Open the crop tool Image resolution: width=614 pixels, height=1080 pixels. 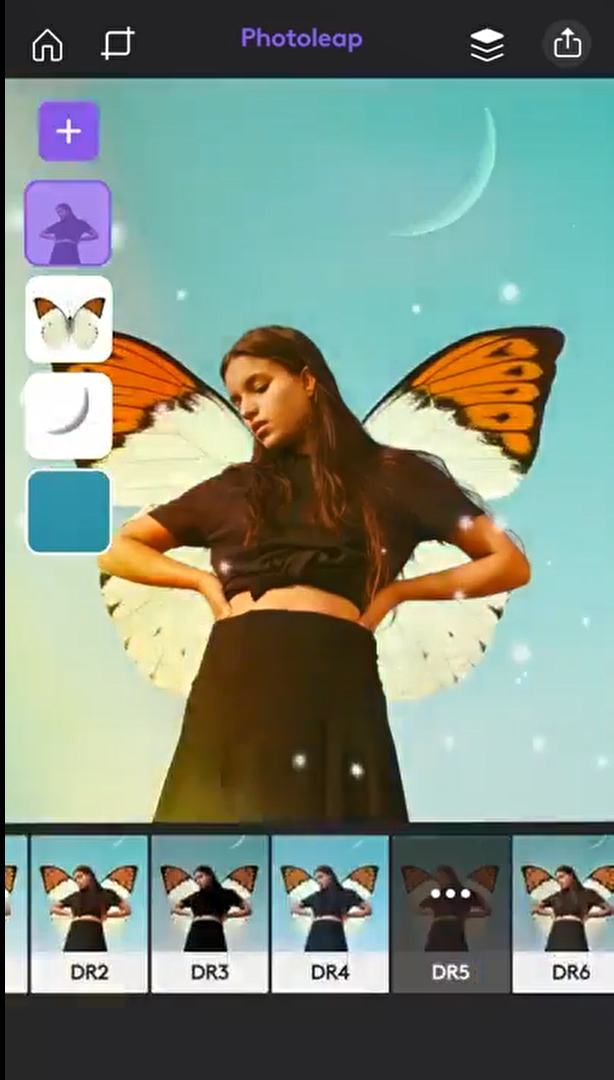[118, 44]
